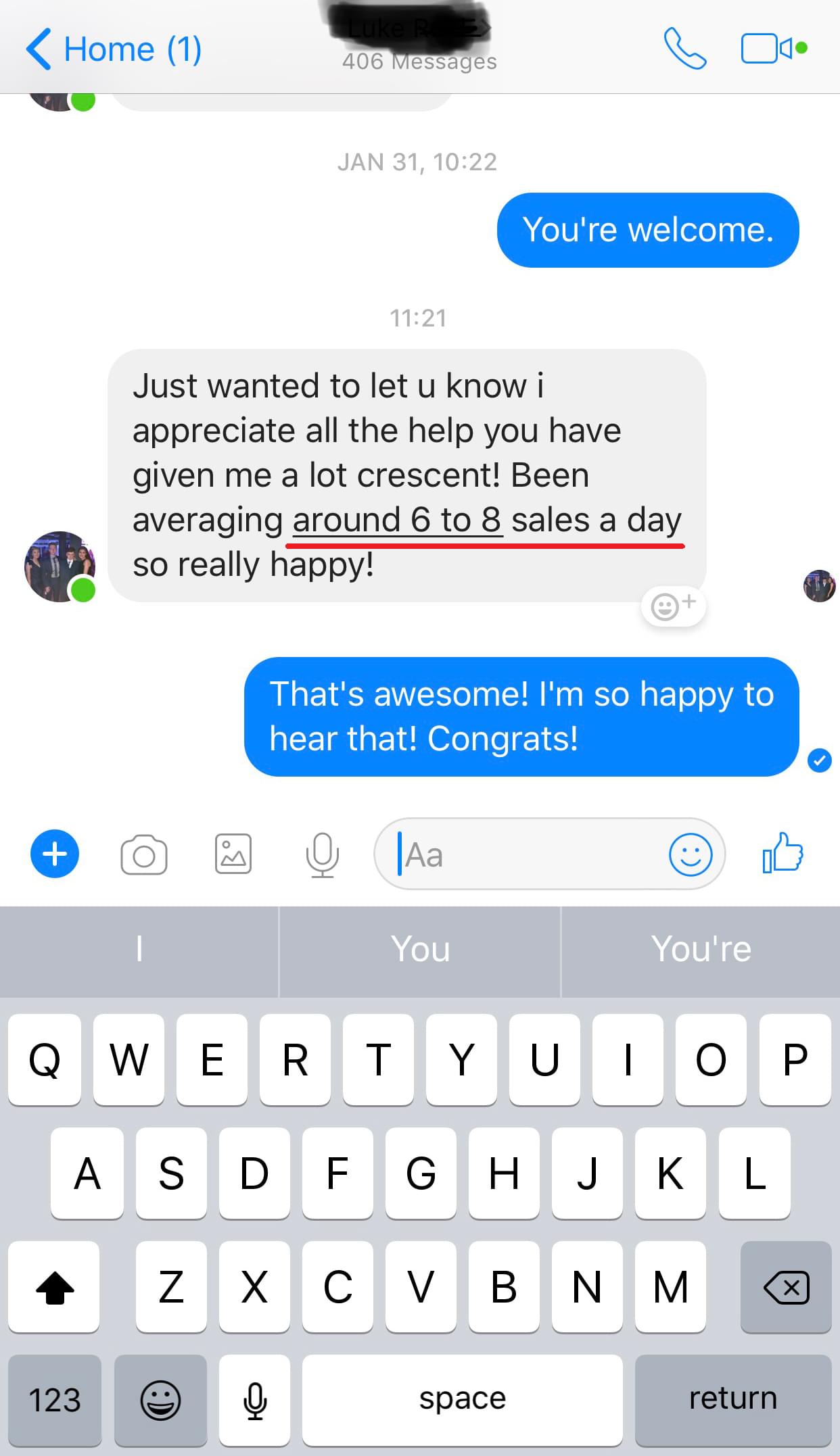
Task: Open the sender's profile picture
Action: pos(60,566)
